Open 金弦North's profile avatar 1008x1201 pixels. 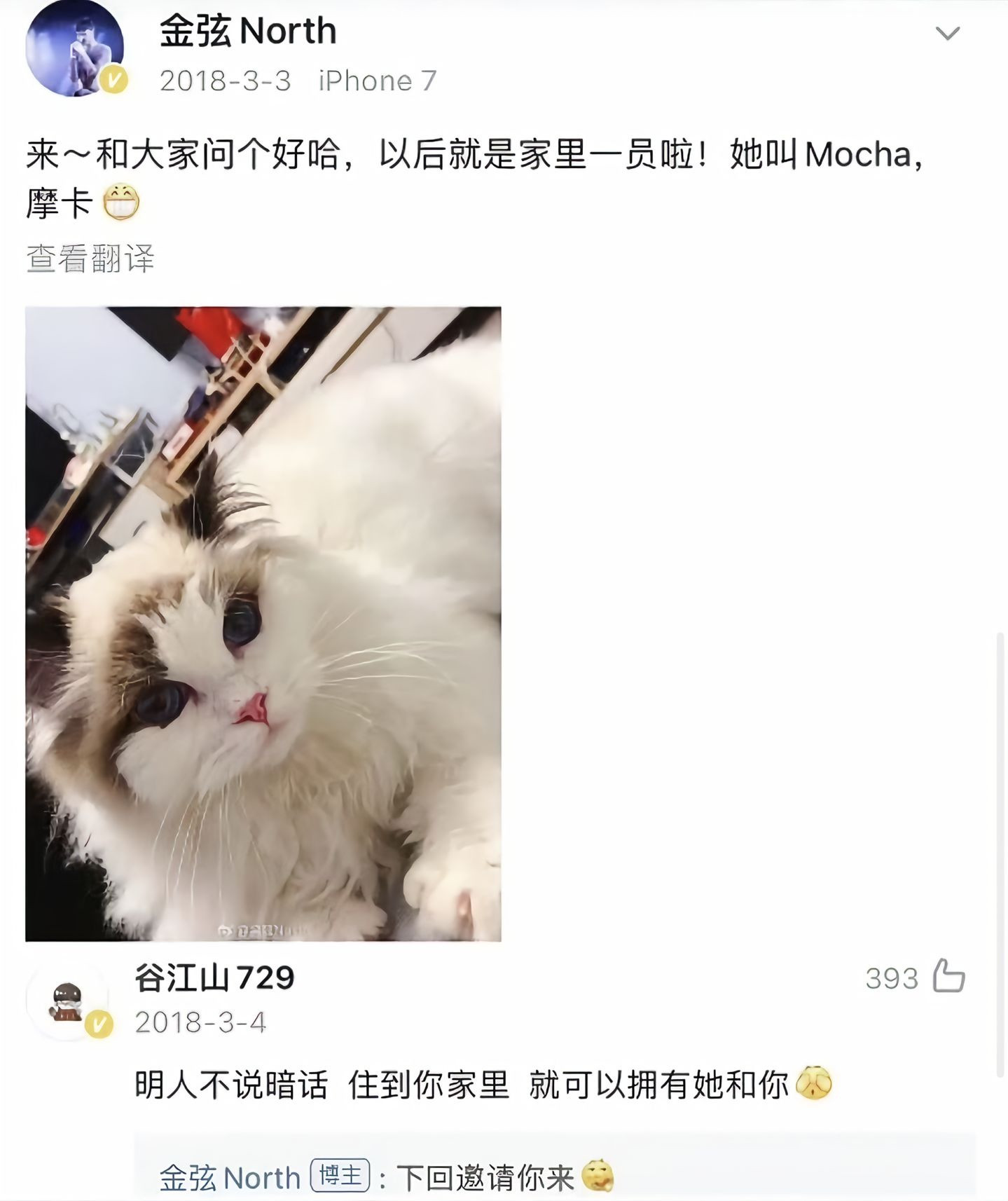tap(74, 49)
